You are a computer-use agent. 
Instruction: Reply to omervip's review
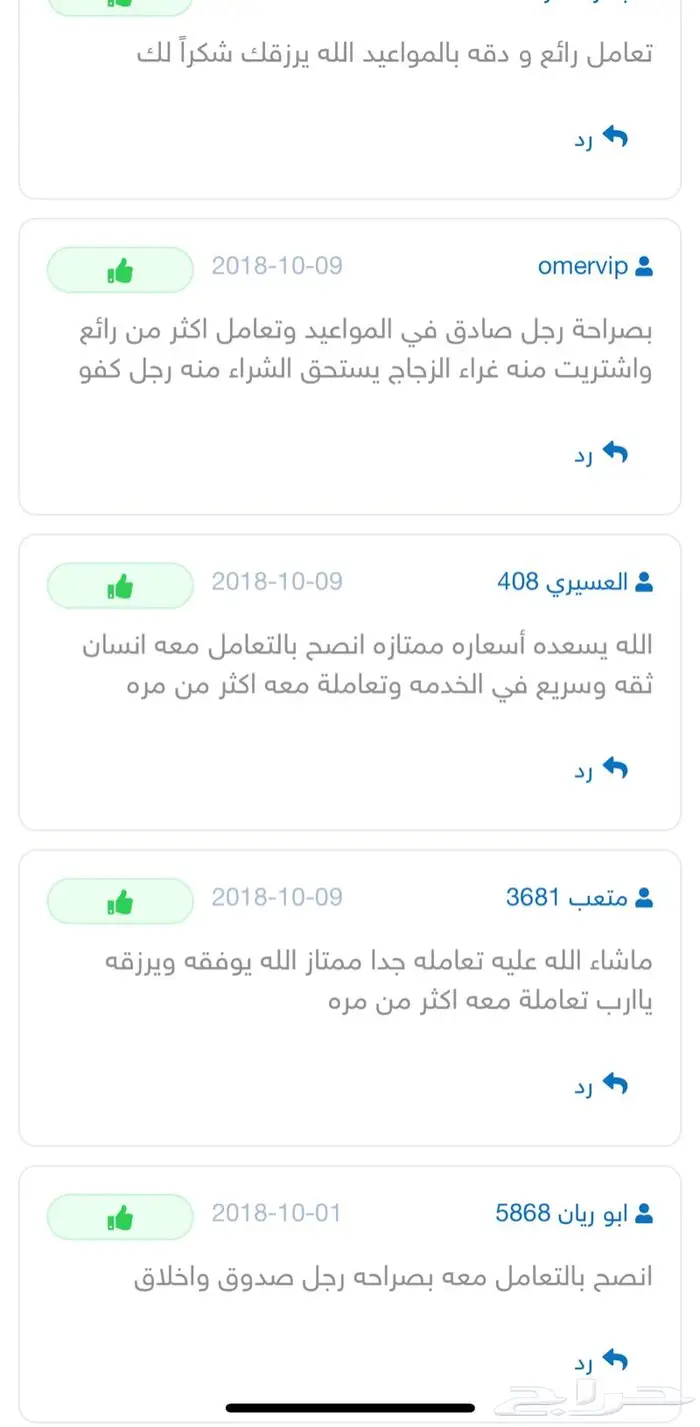tap(602, 454)
